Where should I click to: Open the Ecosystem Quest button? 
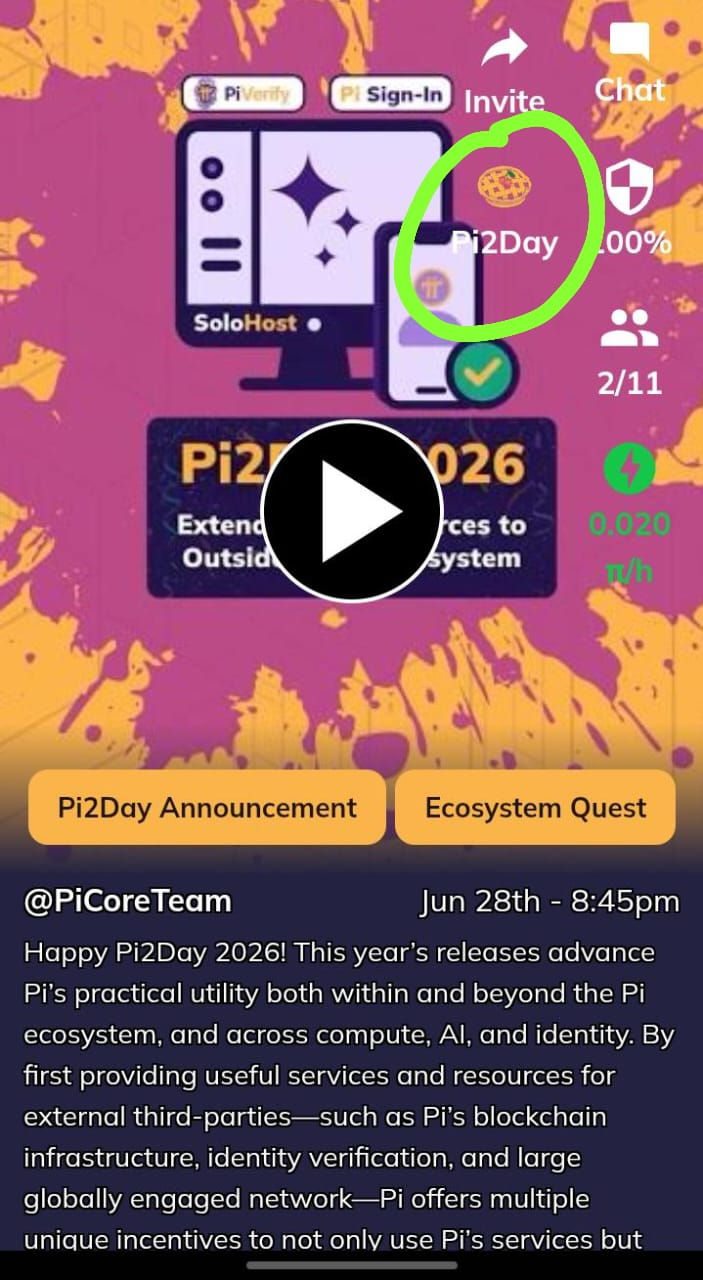coord(535,807)
